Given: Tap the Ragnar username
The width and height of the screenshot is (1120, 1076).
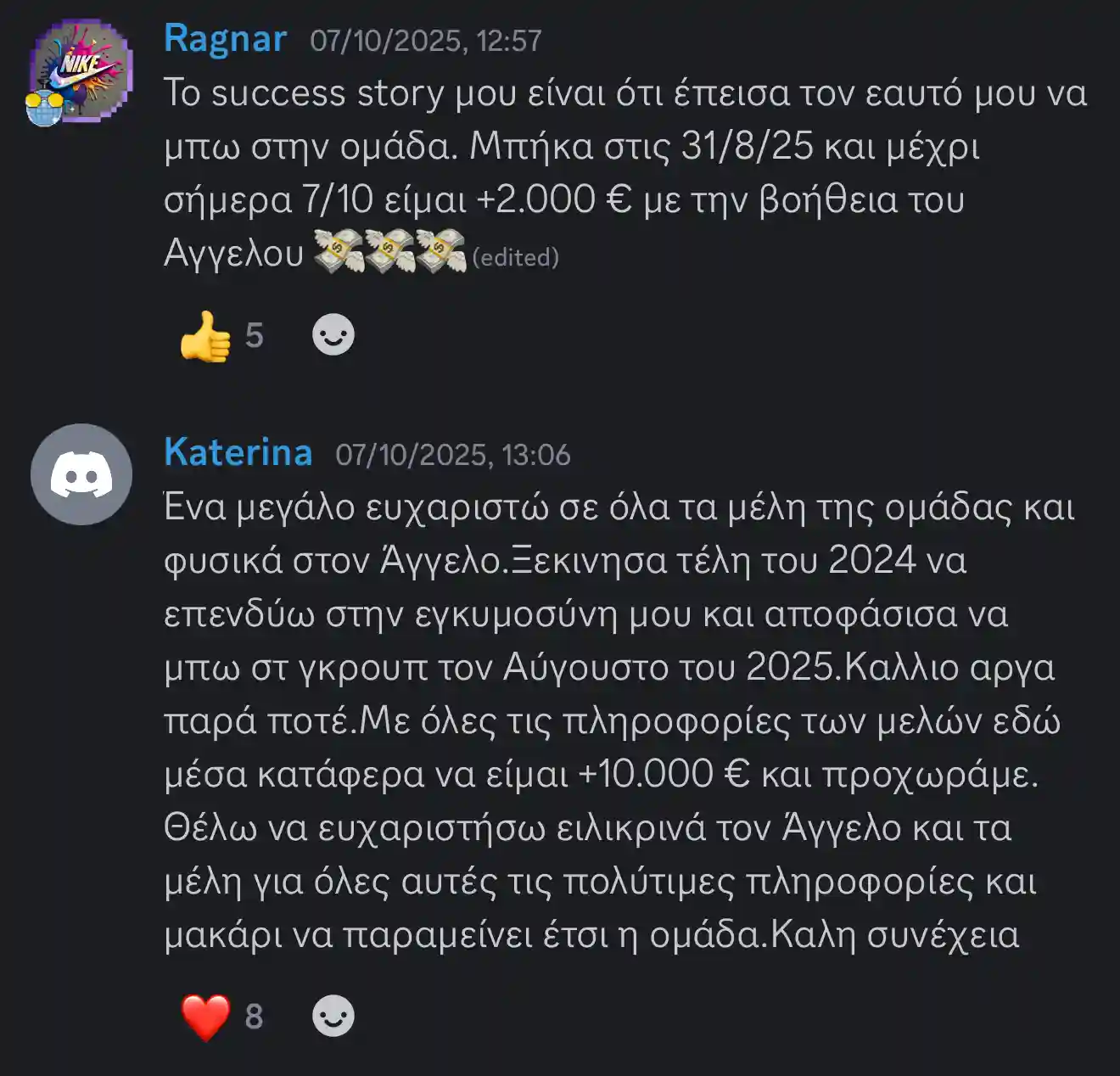Looking at the screenshot, I should (225, 39).
